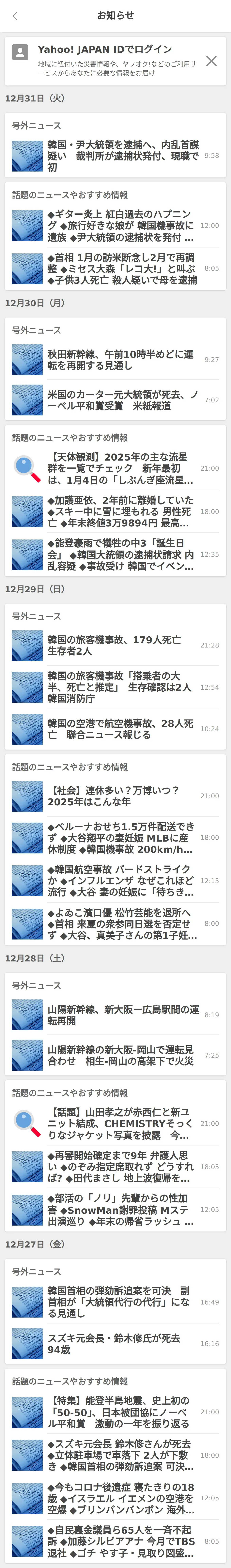The width and height of the screenshot is (231, 1568).
Task: Open the ギター炎上 紅白 topics digest
Action: tap(122, 226)
